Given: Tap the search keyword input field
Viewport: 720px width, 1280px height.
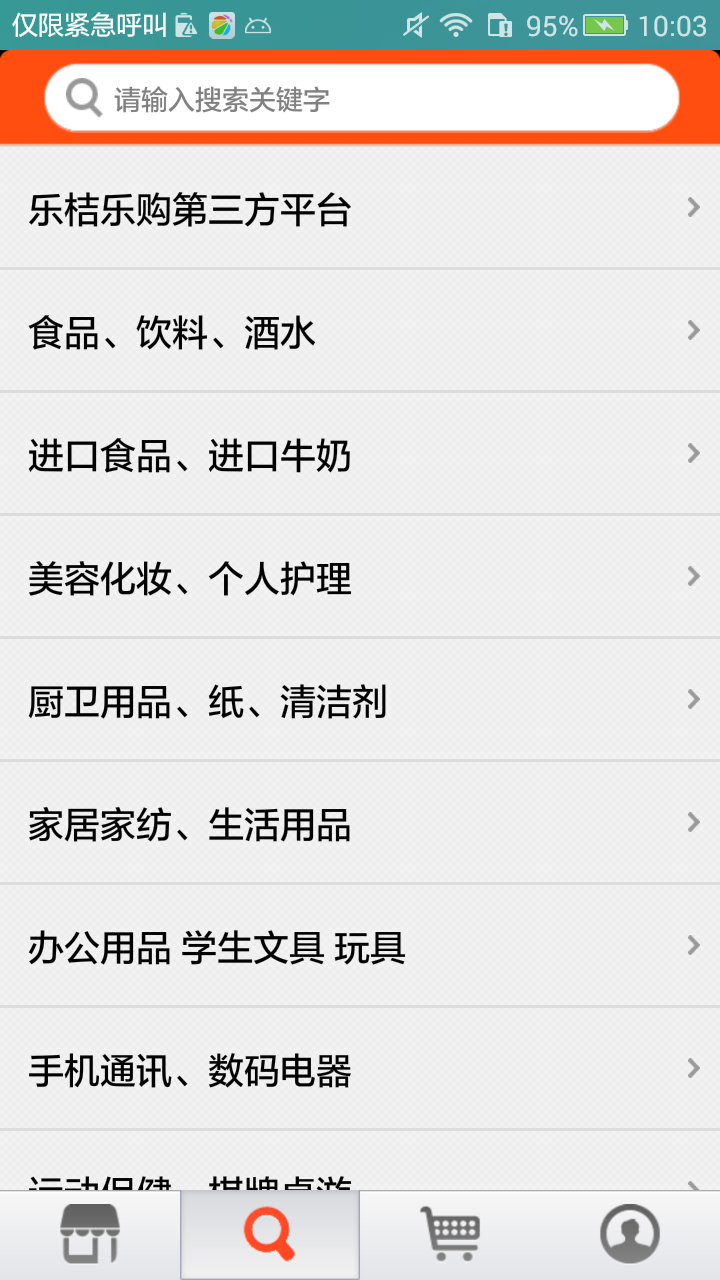Looking at the screenshot, I should (380, 99).
